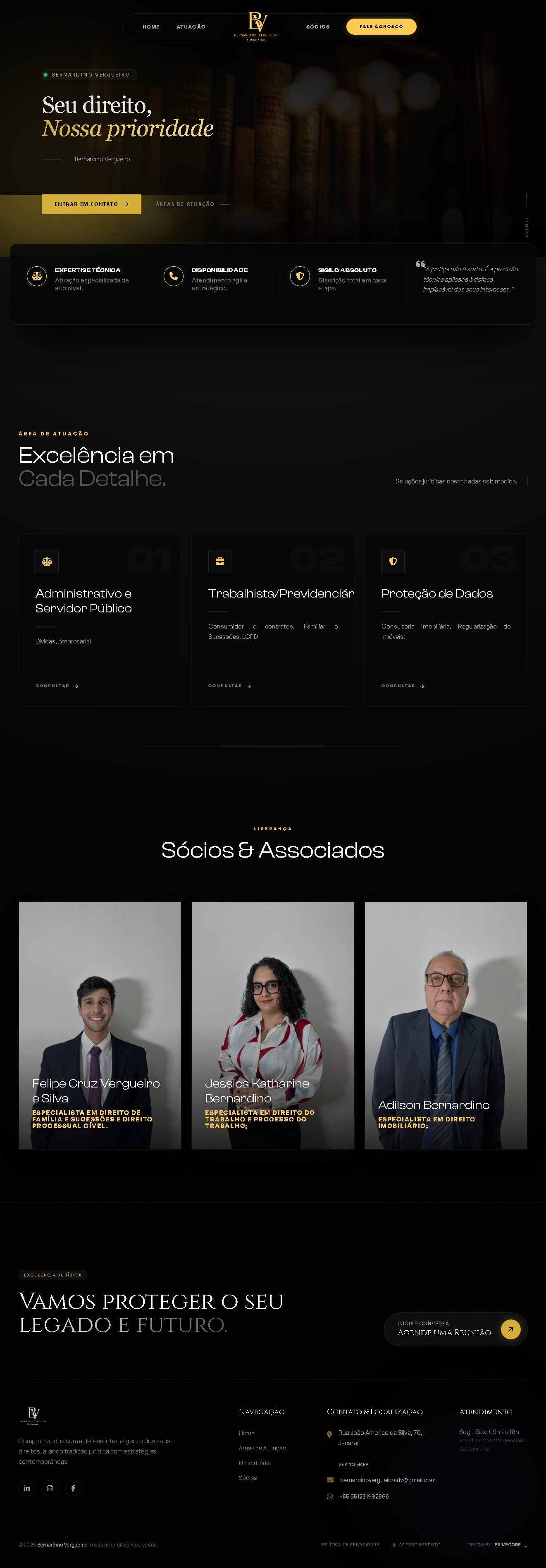Screen dimensions: 546x1568
Task: Consult the Proteção de Dados card
Action: coord(402,686)
